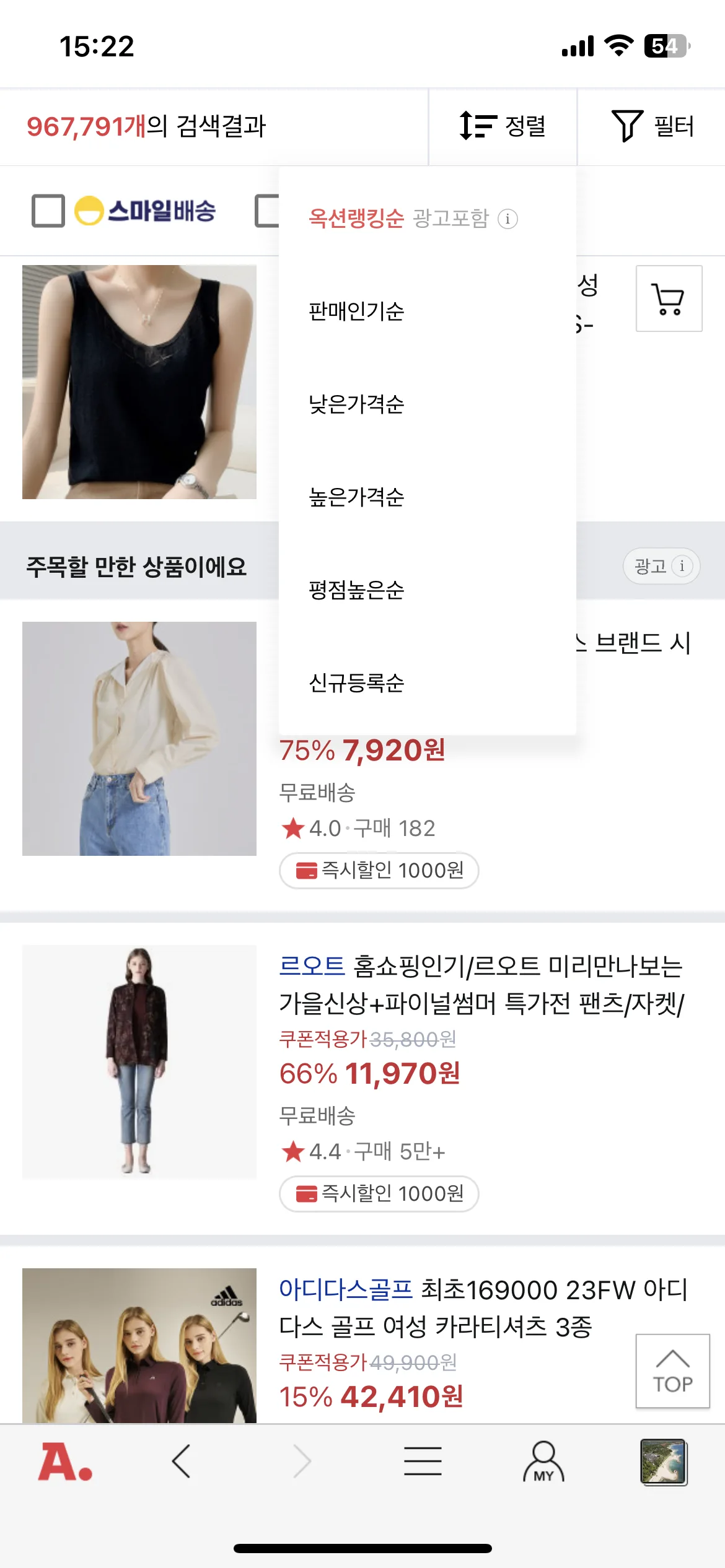Show info about 광고포함 ranking
The image size is (725, 1568).
[x=507, y=219]
